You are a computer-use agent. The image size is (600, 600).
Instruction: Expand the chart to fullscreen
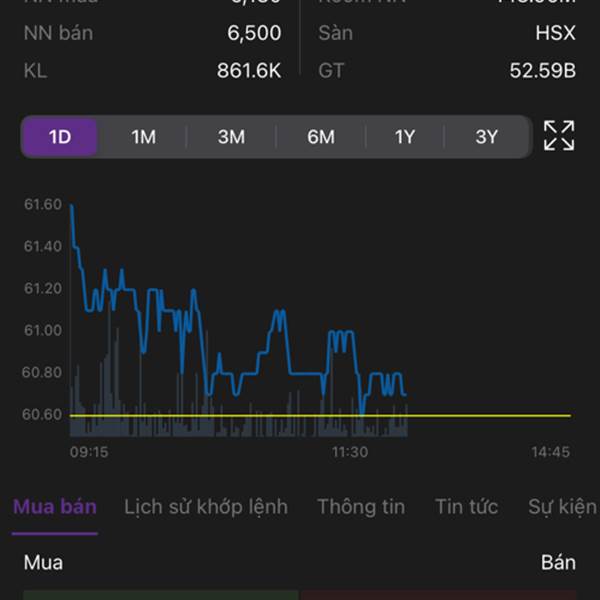click(559, 136)
